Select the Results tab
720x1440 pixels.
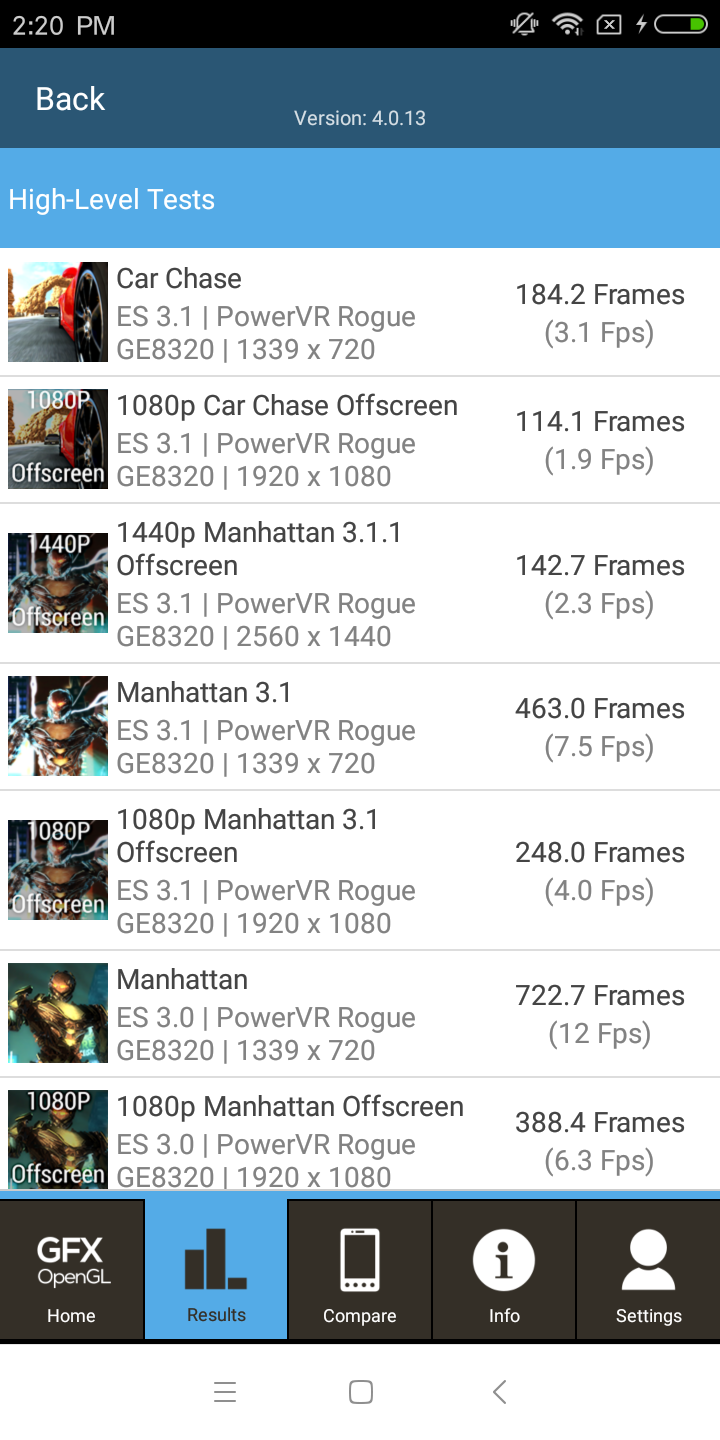[216, 1270]
